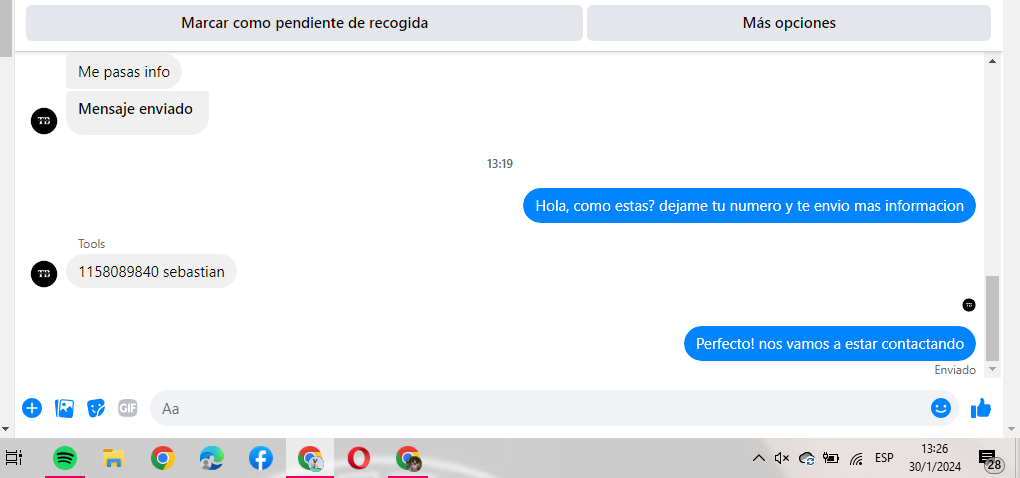Open Microsoft Edge from the taskbar

click(x=211, y=458)
